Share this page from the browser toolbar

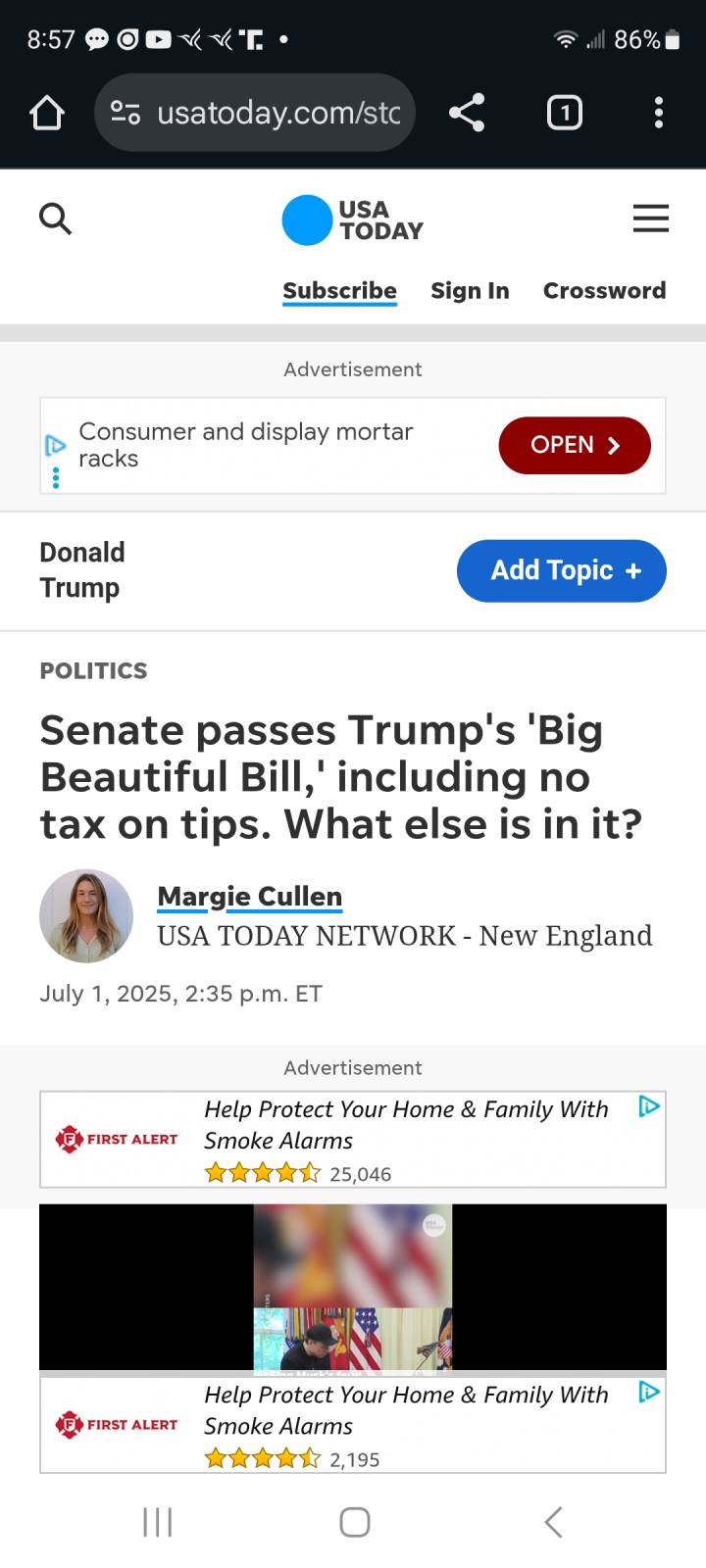pos(467,113)
